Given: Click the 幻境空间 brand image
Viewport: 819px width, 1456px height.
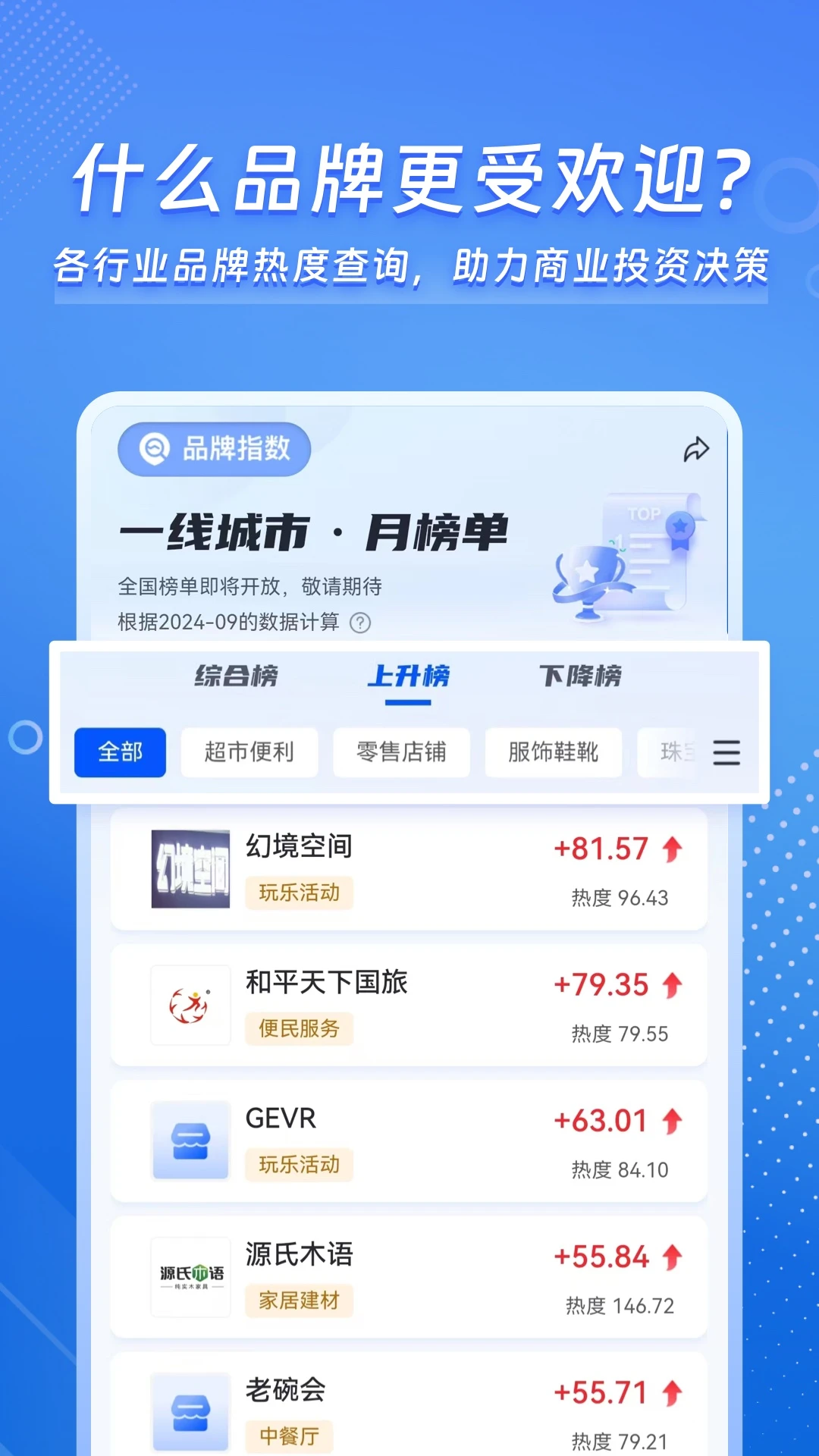Looking at the screenshot, I should tap(190, 868).
